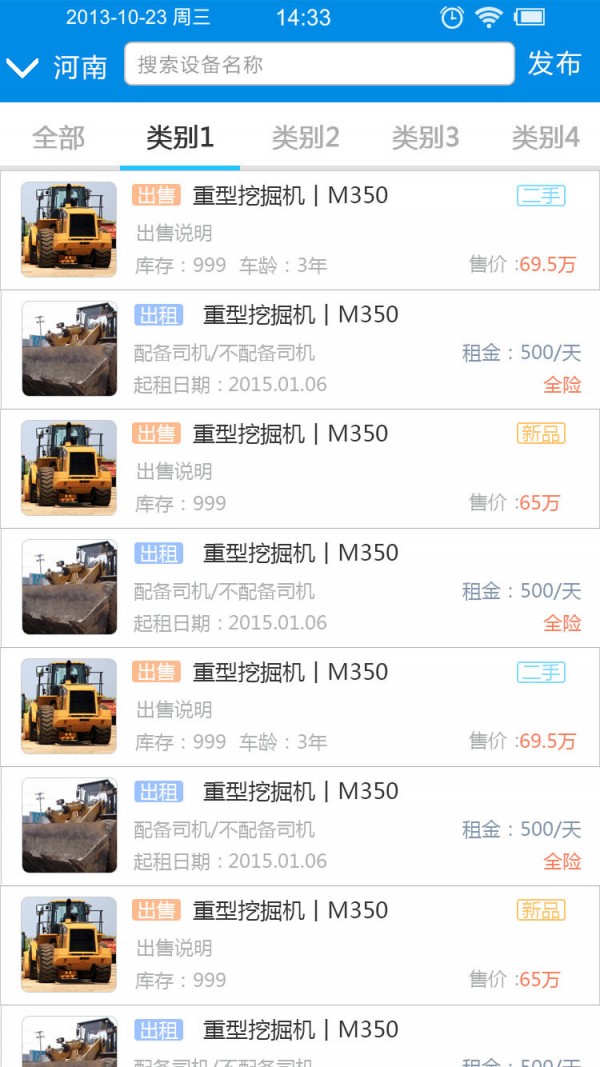Switch to the 类别2 tab

(305, 137)
